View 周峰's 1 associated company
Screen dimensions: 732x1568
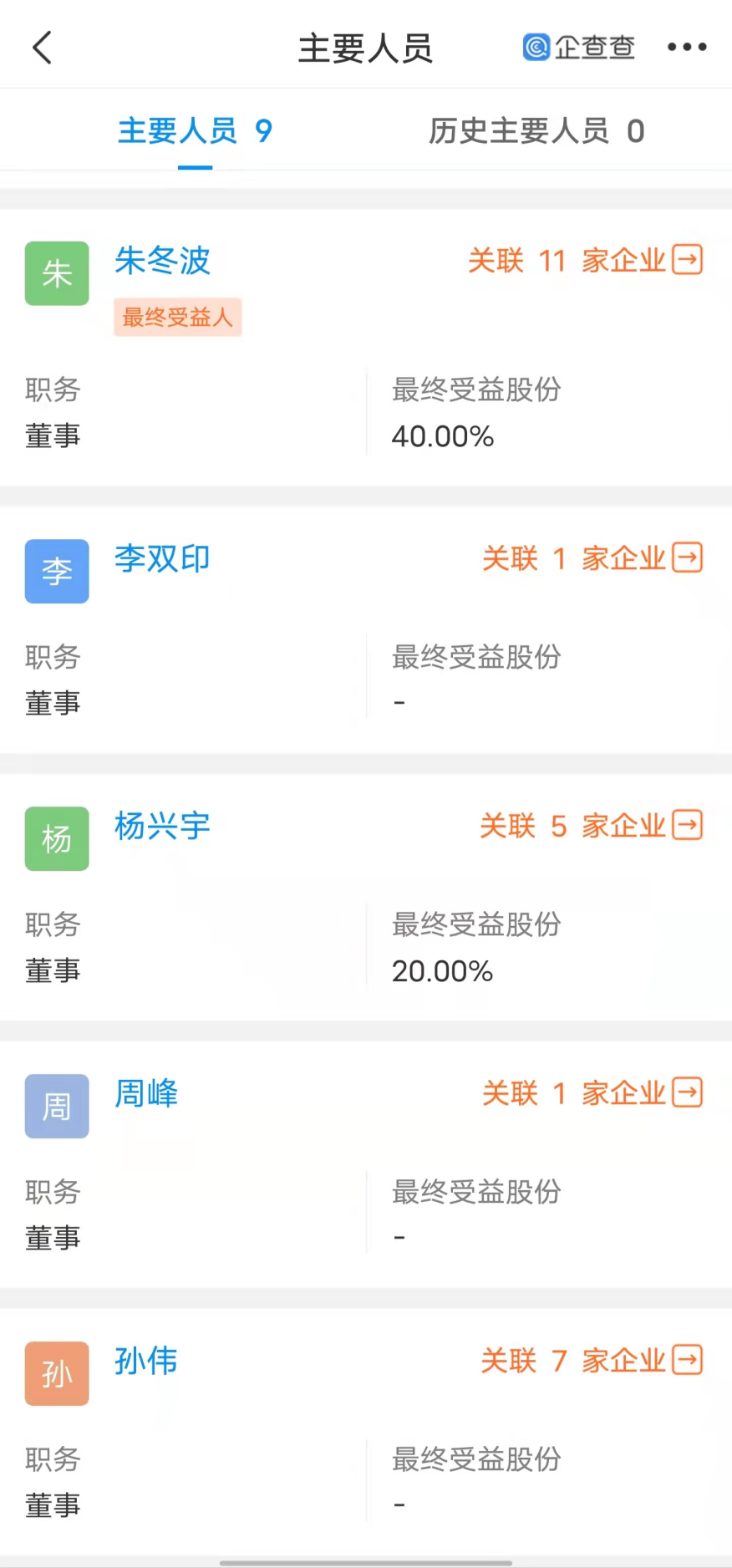592,1093
